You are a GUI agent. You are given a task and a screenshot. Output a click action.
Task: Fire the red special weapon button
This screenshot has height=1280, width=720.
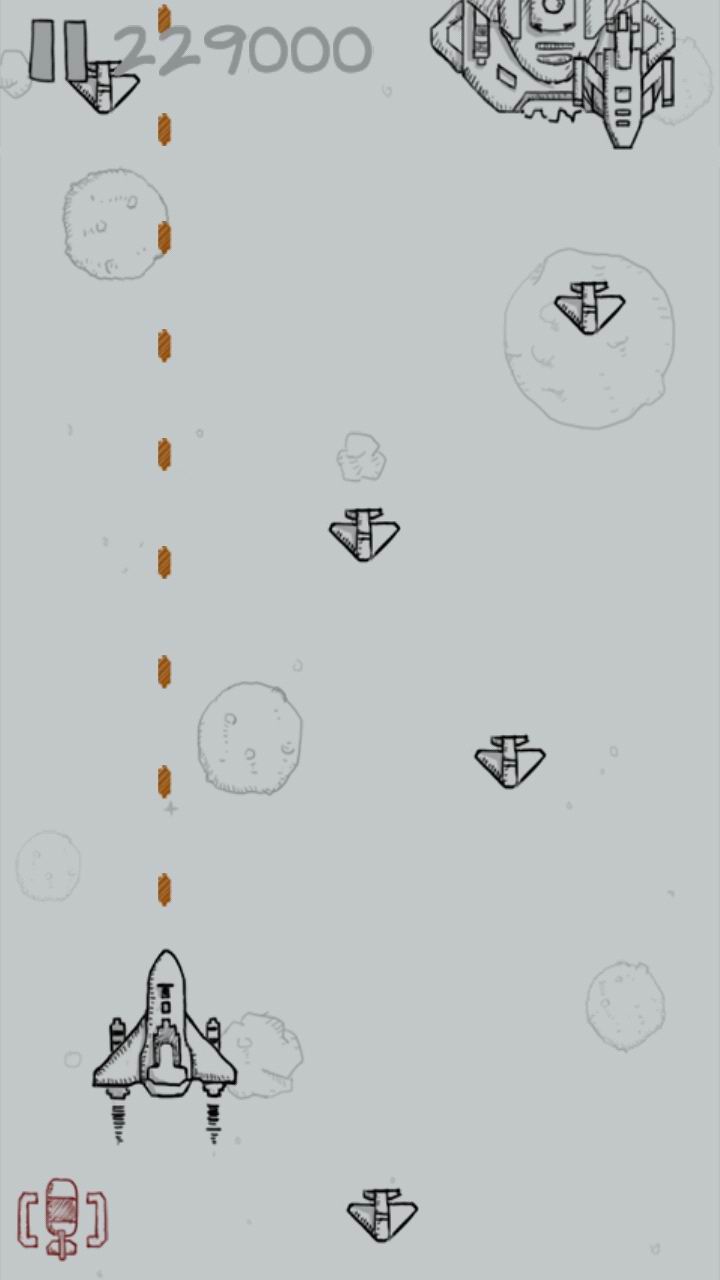coord(62,1217)
